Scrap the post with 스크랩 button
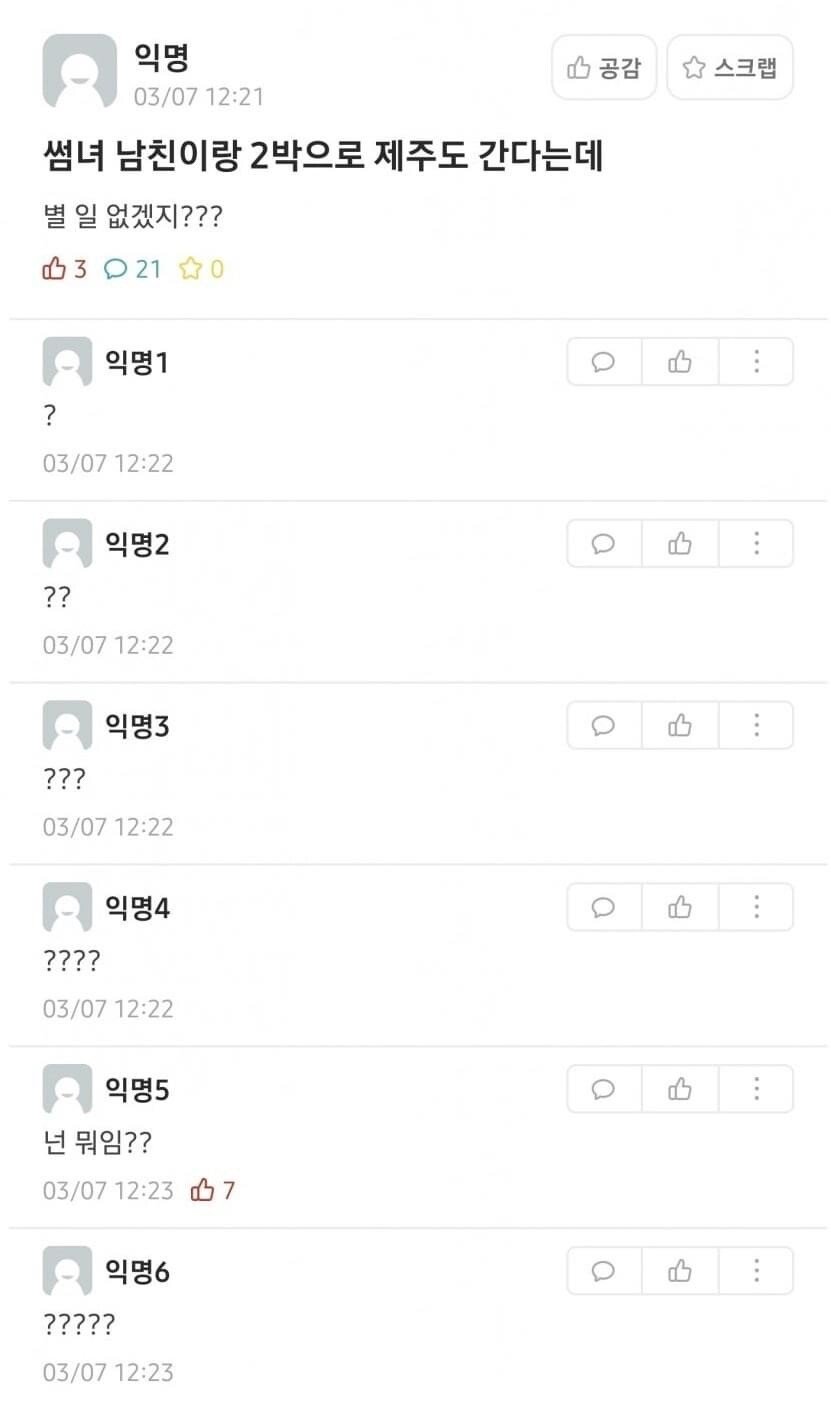The width and height of the screenshot is (831, 1407). pyautogui.click(x=730, y=67)
